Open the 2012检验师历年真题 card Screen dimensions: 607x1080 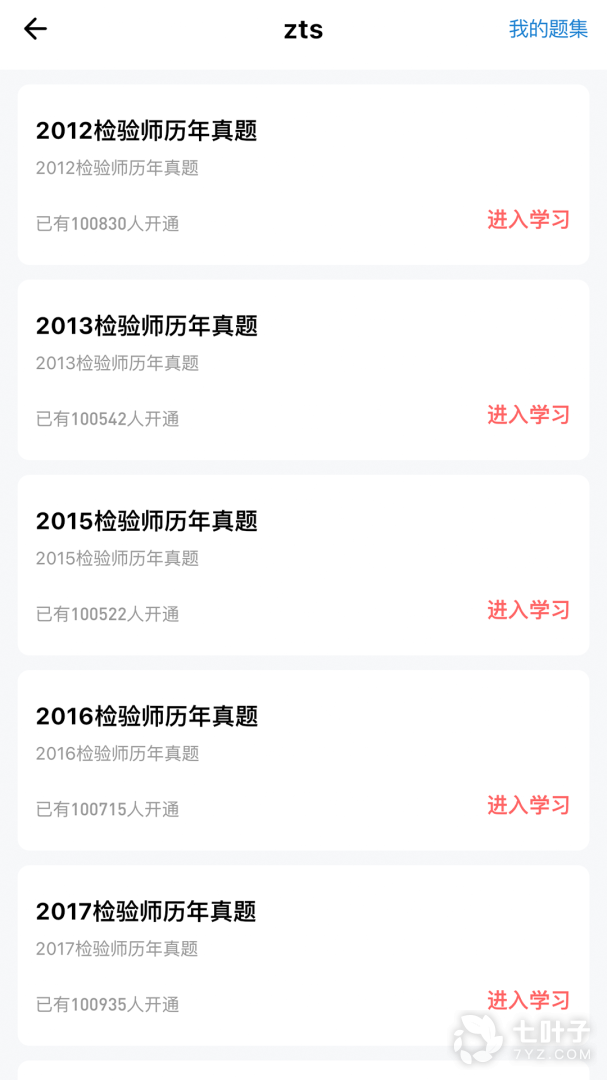pos(303,175)
